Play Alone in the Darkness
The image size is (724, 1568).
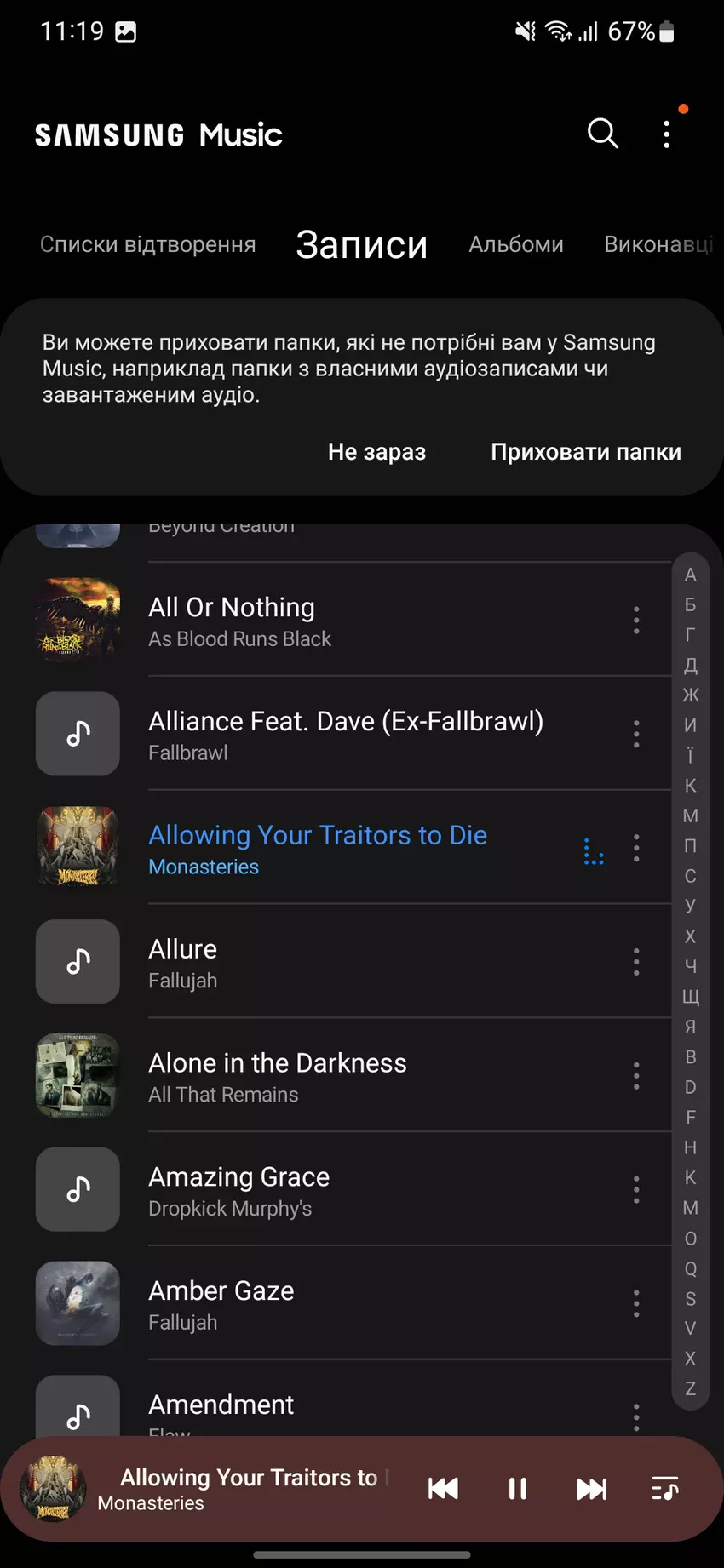click(341, 1077)
